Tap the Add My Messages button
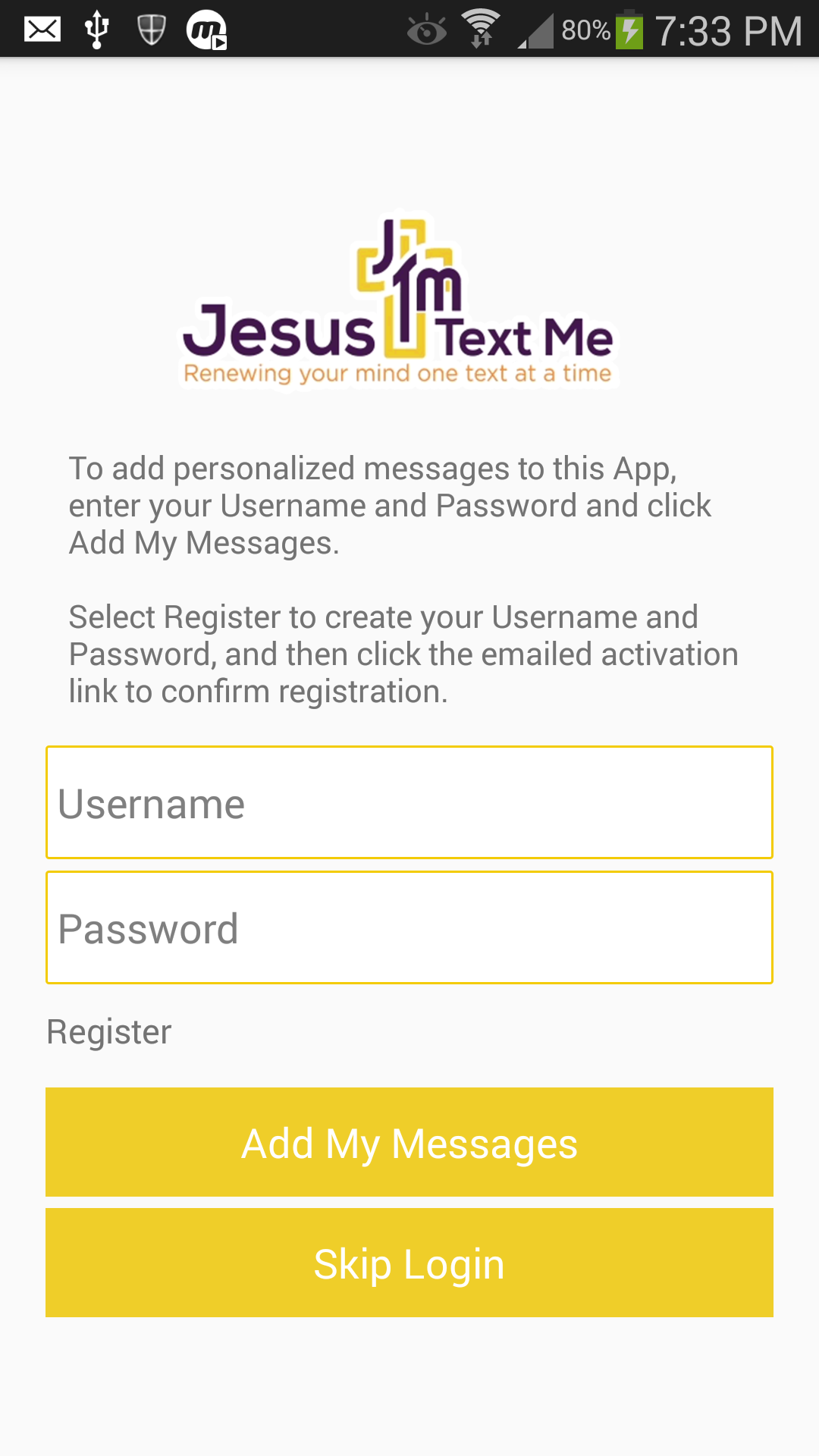Image resolution: width=819 pixels, height=1456 pixels. pos(409,1142)
